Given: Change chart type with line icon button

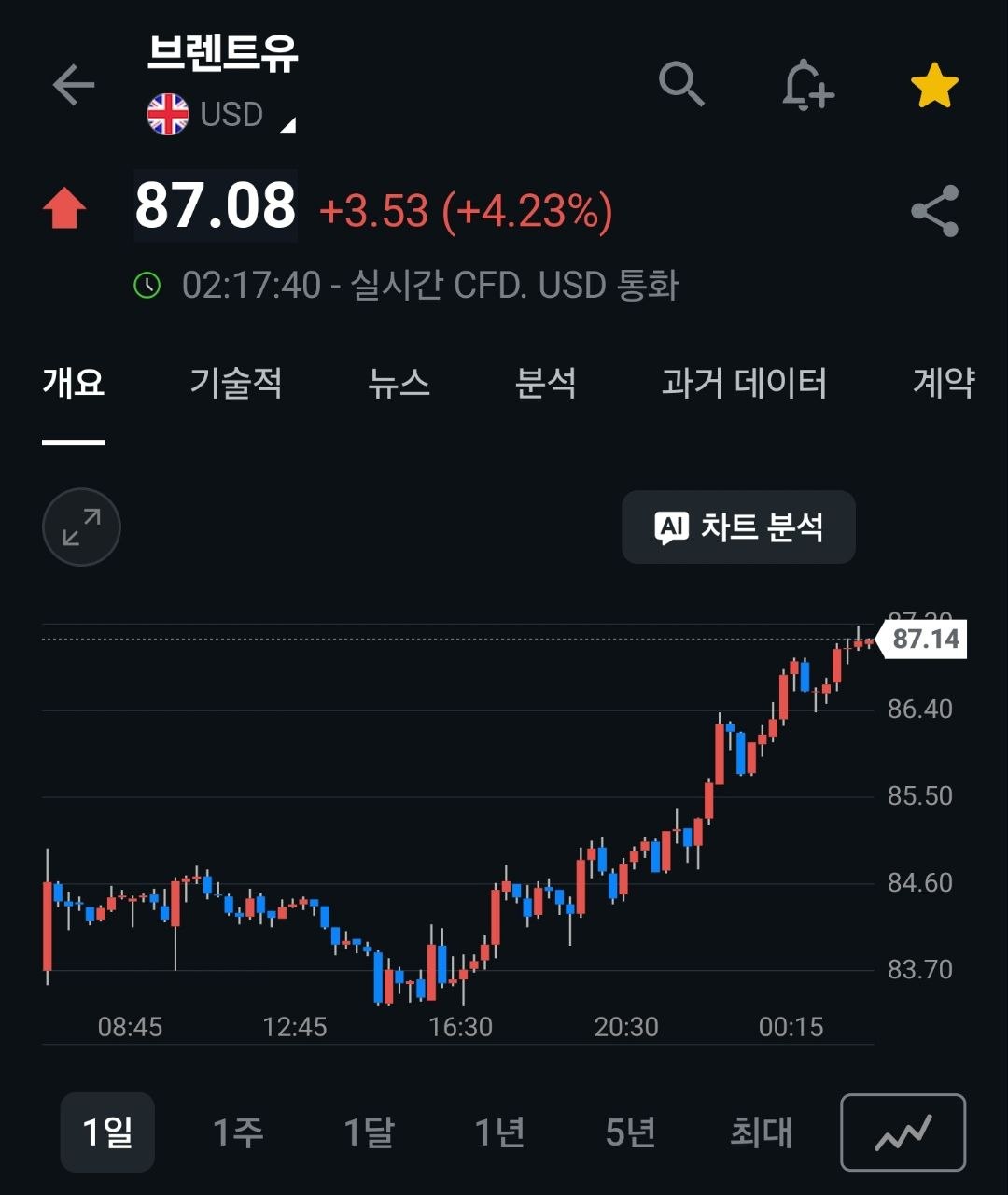Looking at the screenshot, I should (x=903, y=1132).
